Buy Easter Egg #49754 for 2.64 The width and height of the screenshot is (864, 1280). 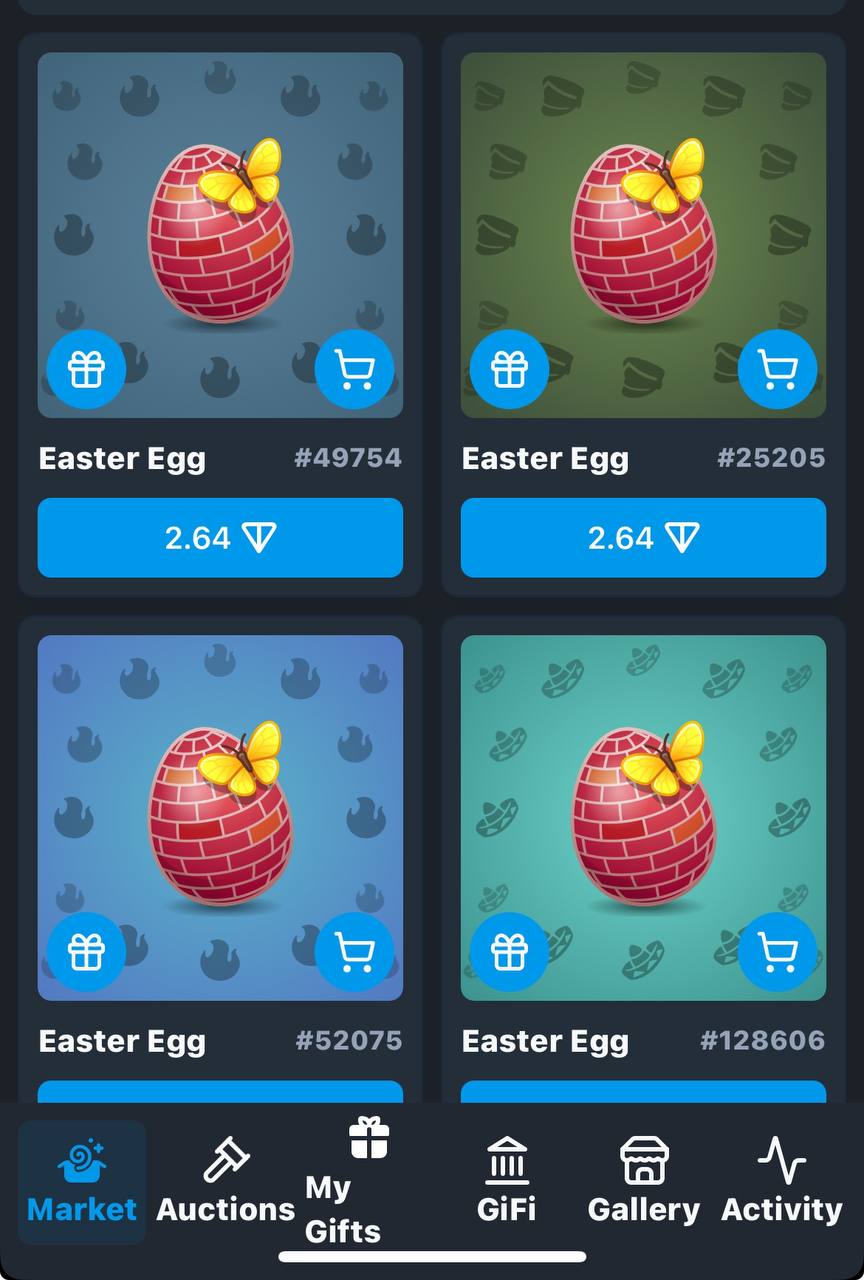(x=220, y=538)
